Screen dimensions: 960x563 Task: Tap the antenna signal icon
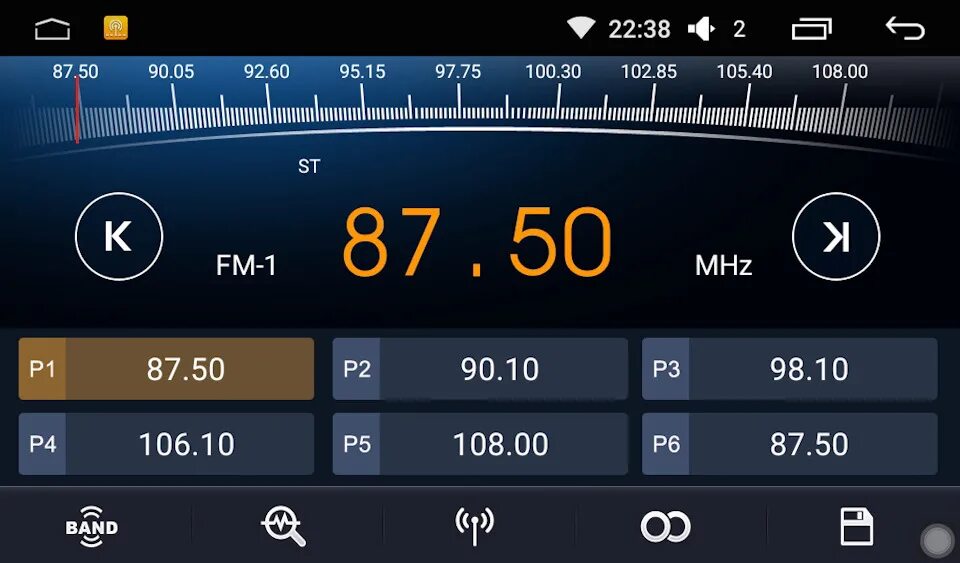tap(474, 526)
